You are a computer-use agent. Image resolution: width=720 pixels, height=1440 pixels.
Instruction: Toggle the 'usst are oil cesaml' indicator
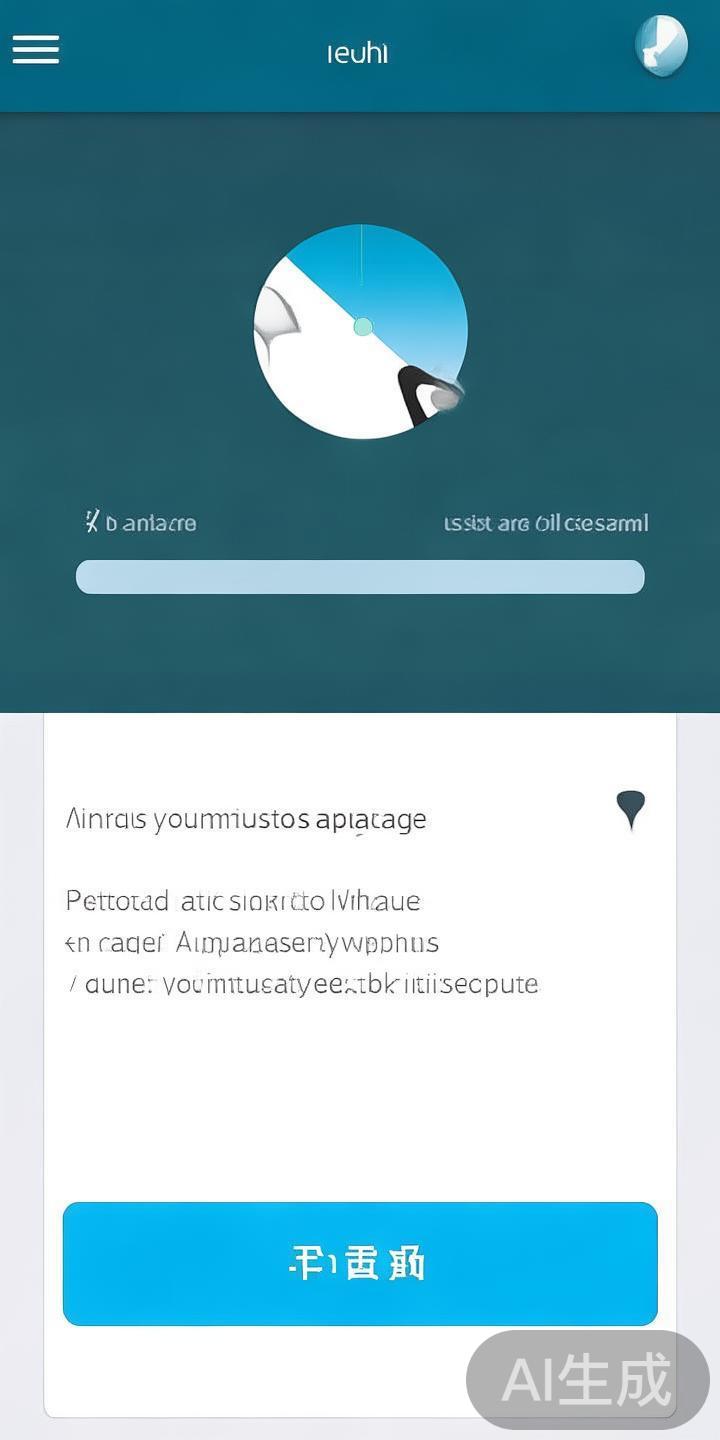[x=547, y=521]
